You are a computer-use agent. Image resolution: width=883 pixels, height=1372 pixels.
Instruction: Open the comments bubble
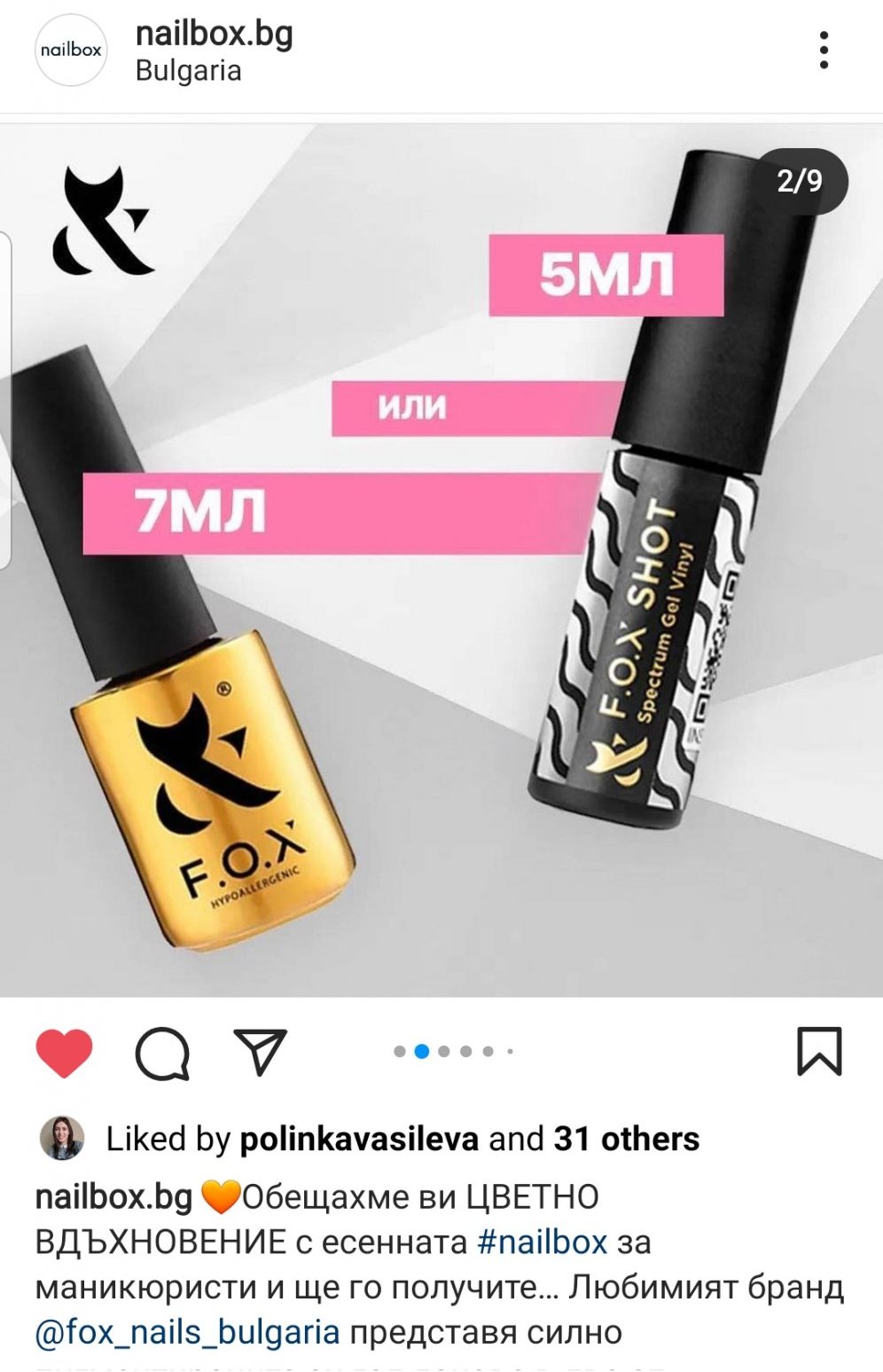coord(162,1054)
